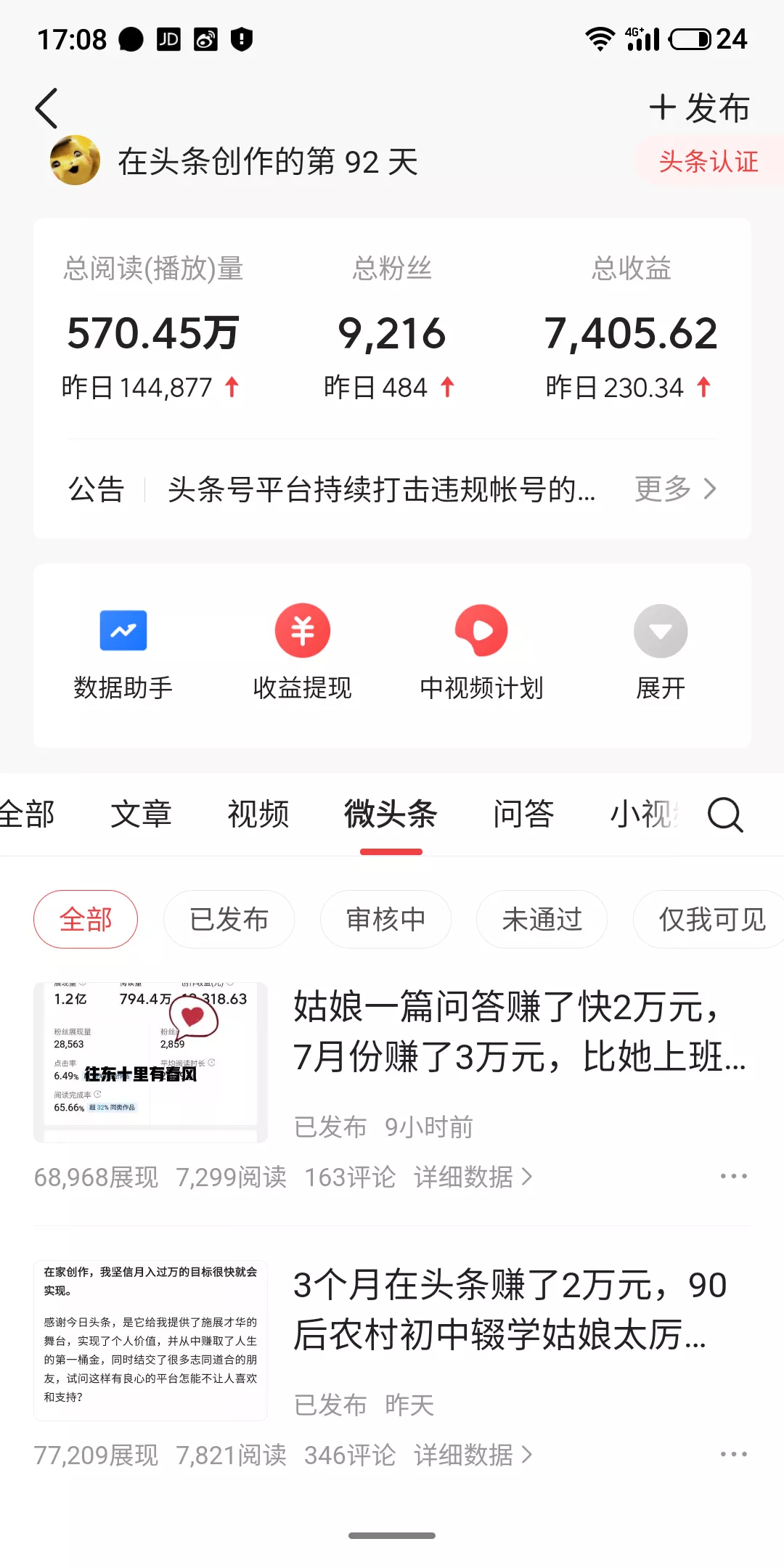
Task: Switch to the 视频 tab
Action: click(x=258, y=814)
